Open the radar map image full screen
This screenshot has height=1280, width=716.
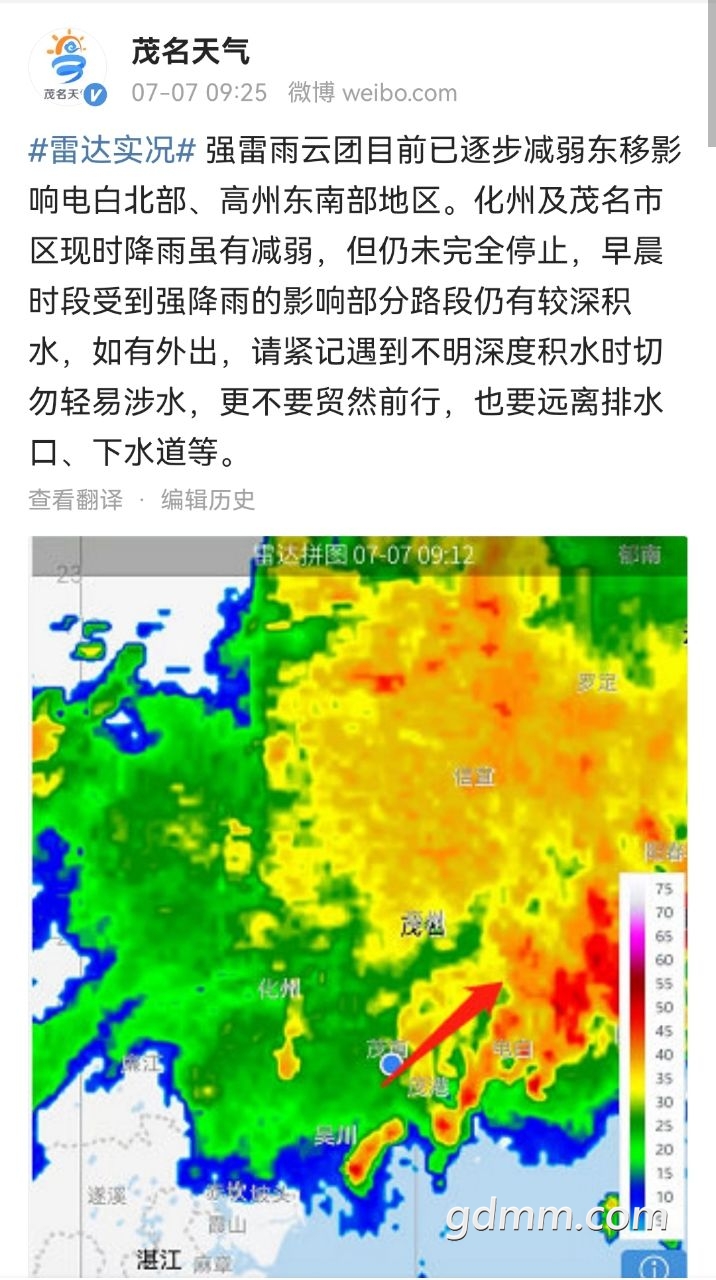[x=359, y=906]
